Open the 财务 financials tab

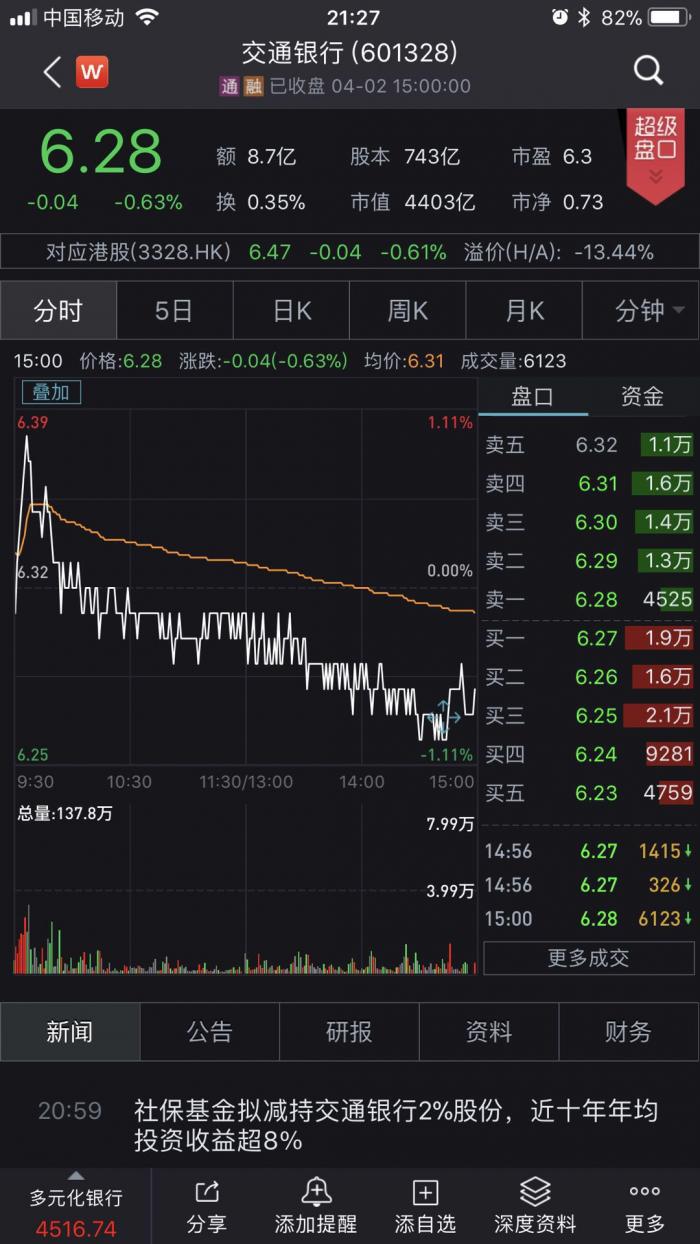coord(628,1032)
